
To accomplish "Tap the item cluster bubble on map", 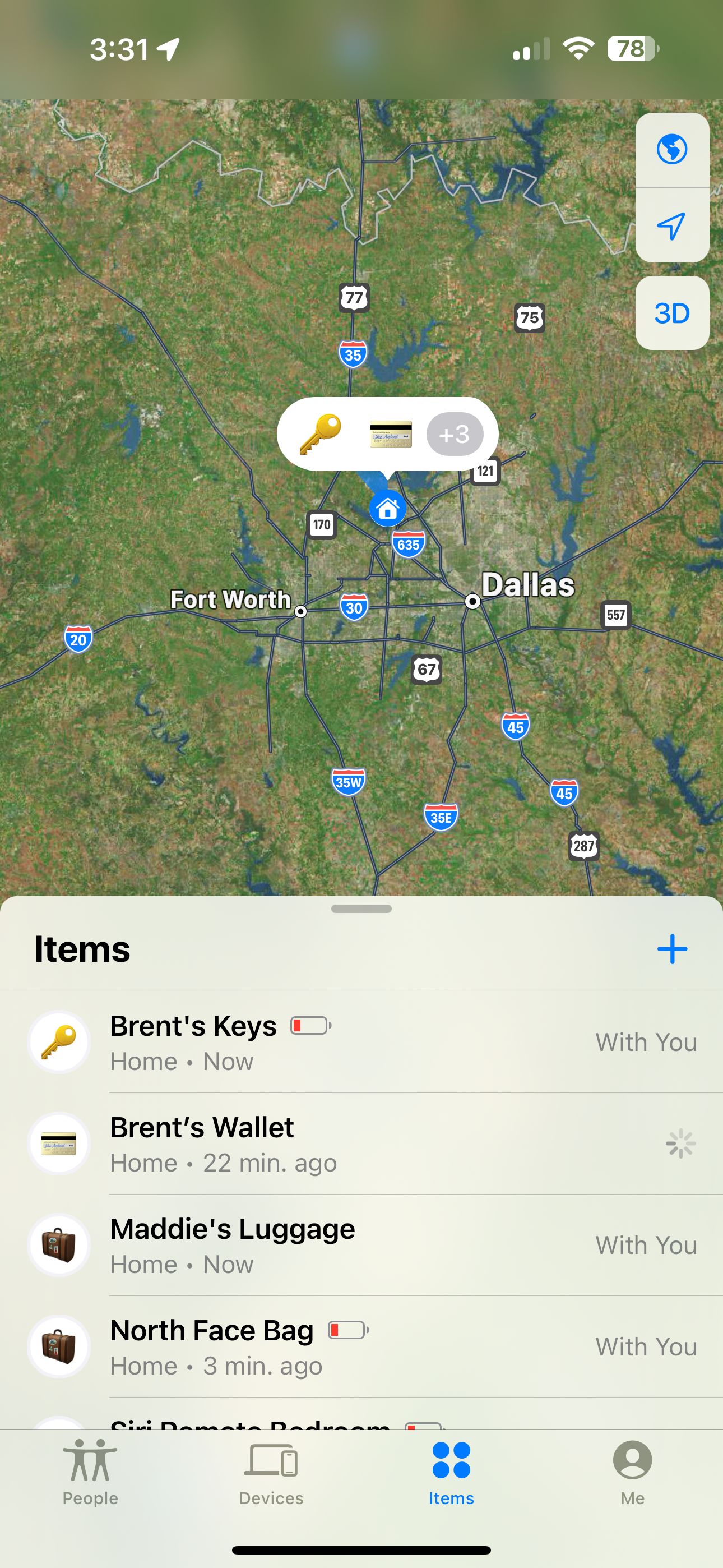I will pos(388,434).
